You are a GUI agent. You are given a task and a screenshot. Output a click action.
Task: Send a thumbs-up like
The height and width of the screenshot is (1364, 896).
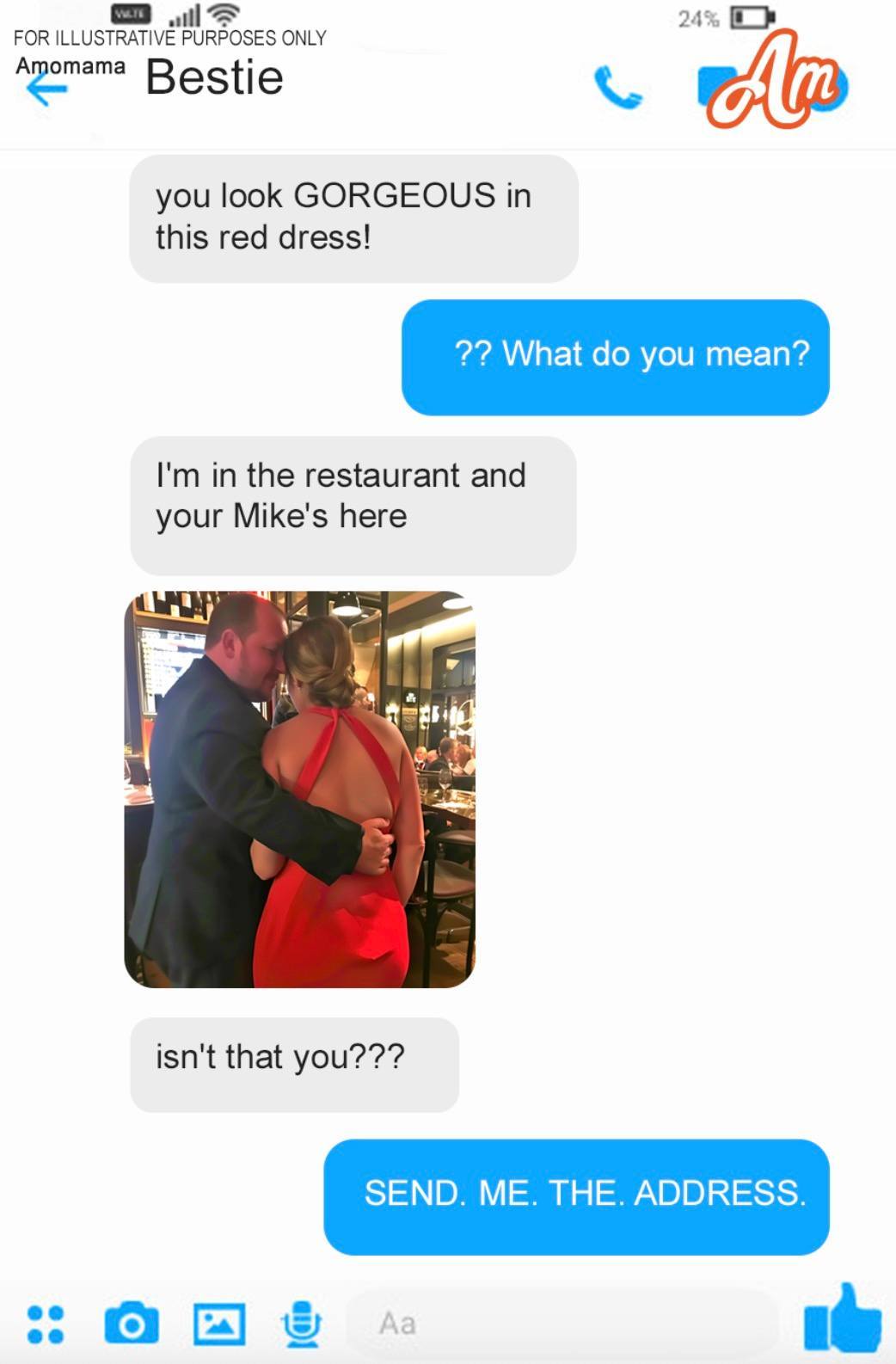coord(842,1318)
